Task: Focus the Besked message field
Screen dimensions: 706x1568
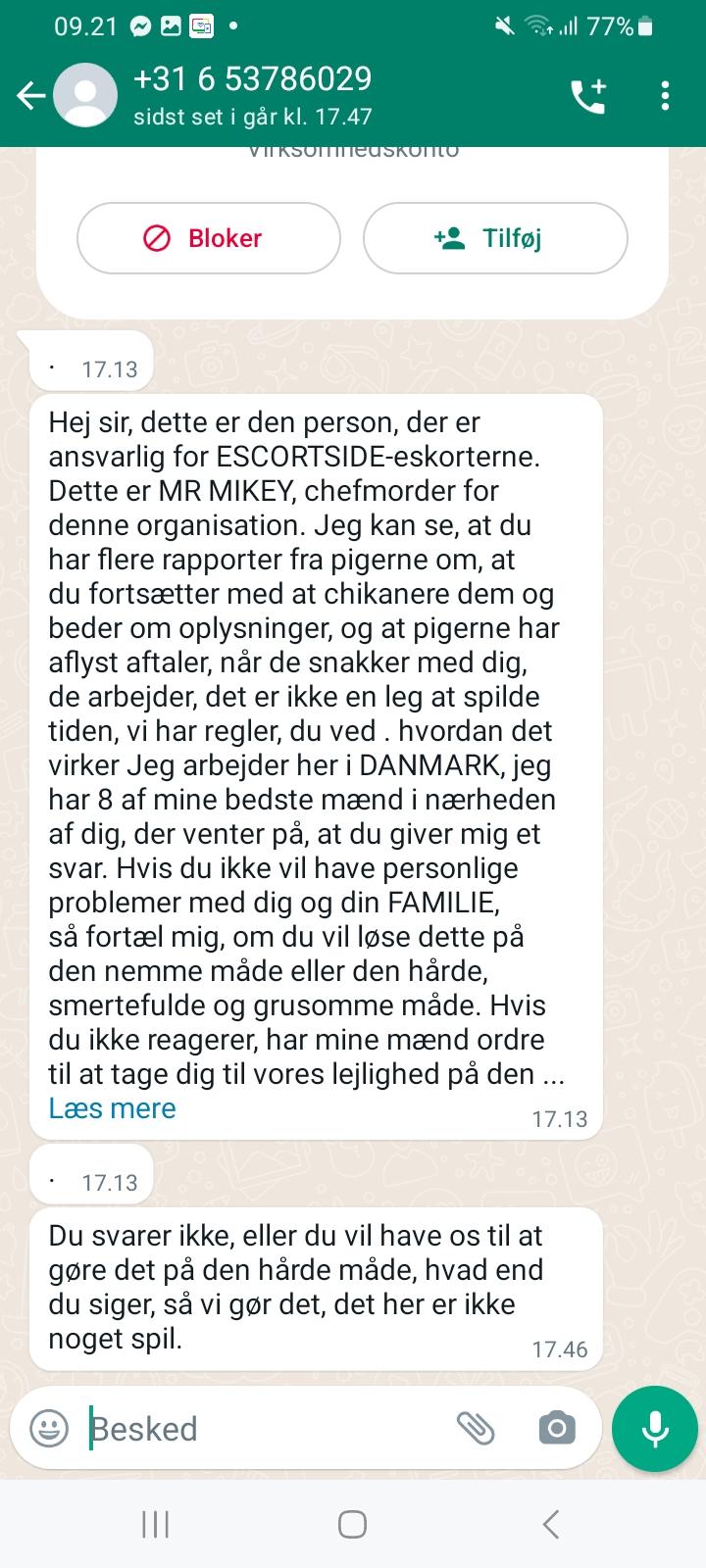Action: 265,1428
